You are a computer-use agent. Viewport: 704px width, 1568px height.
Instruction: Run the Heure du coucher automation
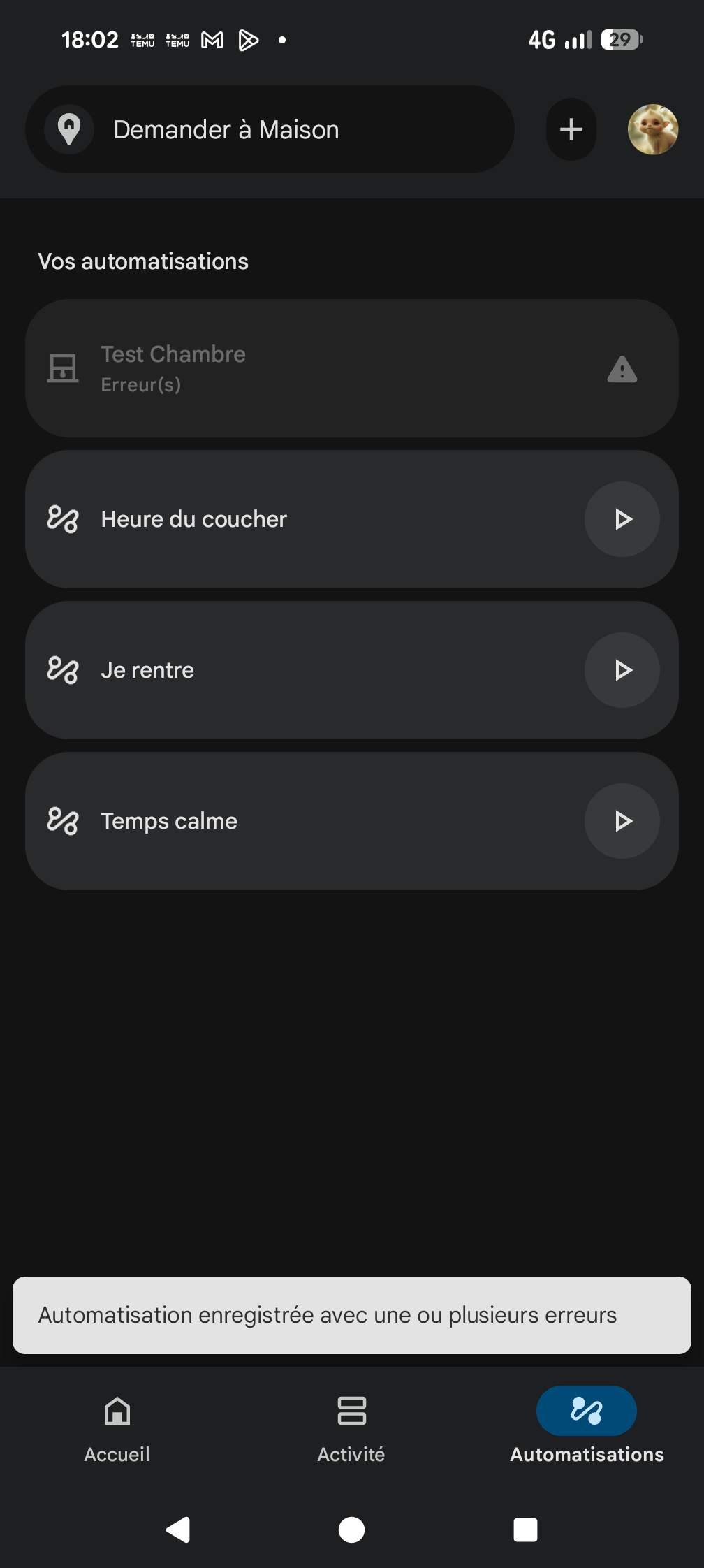tap(622, 519)
